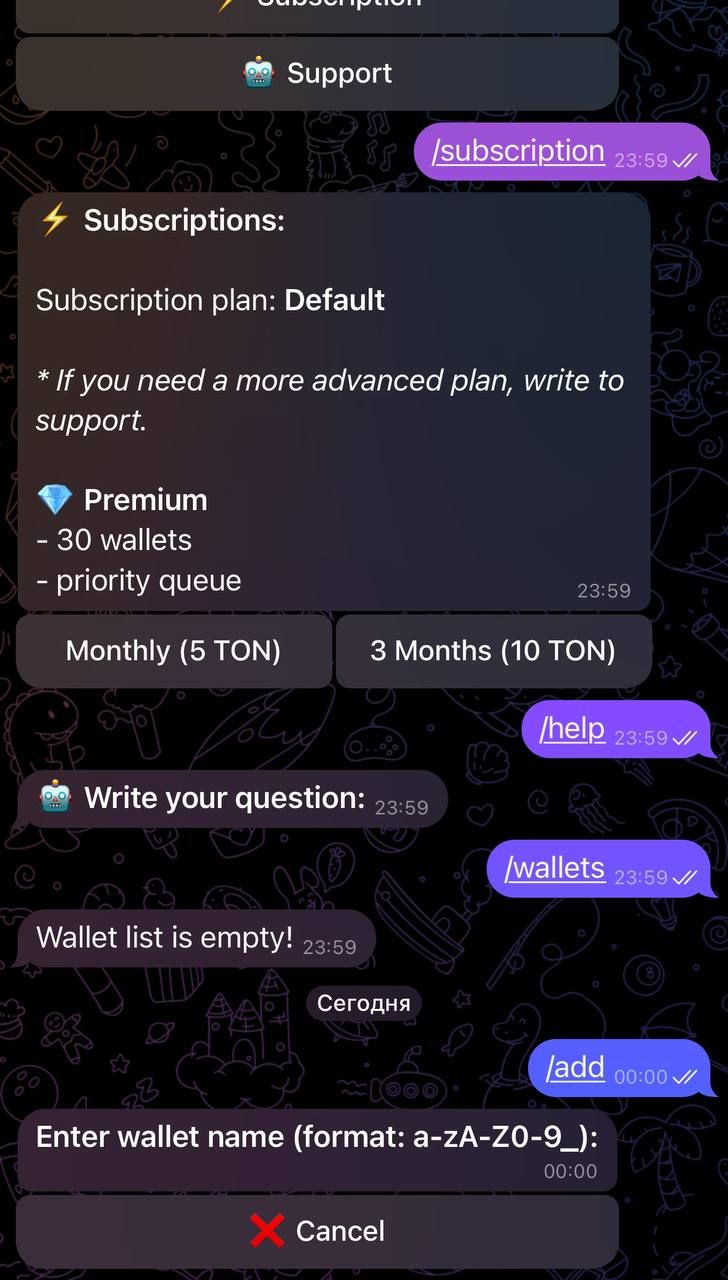The image size is (728, 1280).
Task: Click the robot emoji beside Write your question
Action: coord(53,797)
